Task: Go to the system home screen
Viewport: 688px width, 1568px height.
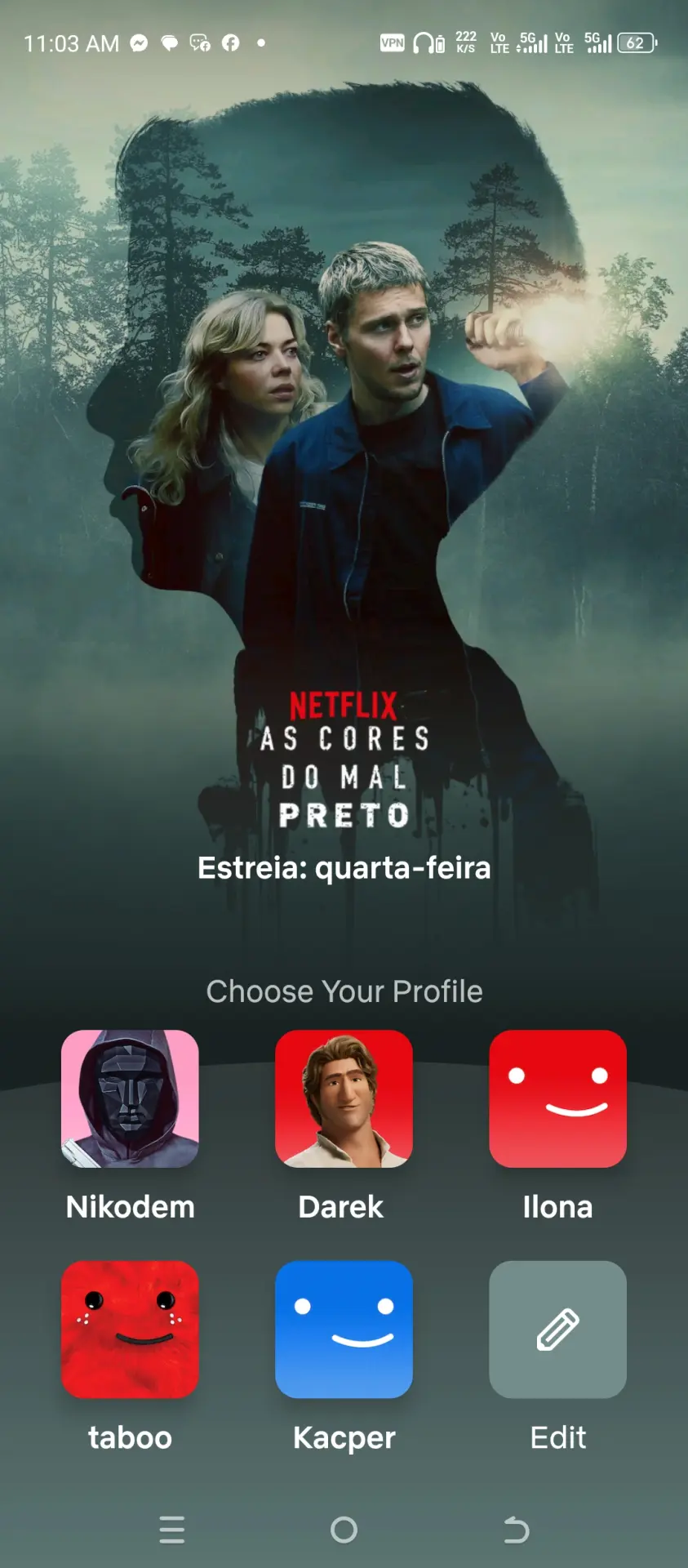Action: (344, 1530)
